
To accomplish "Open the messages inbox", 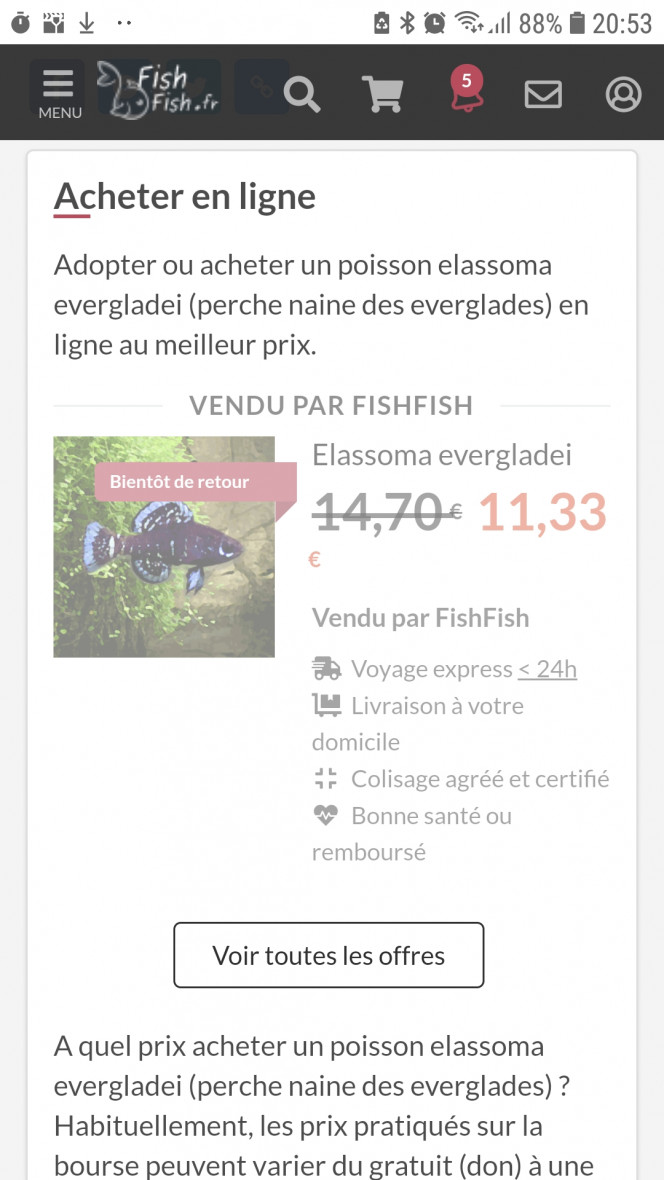I will coord(543,95).
